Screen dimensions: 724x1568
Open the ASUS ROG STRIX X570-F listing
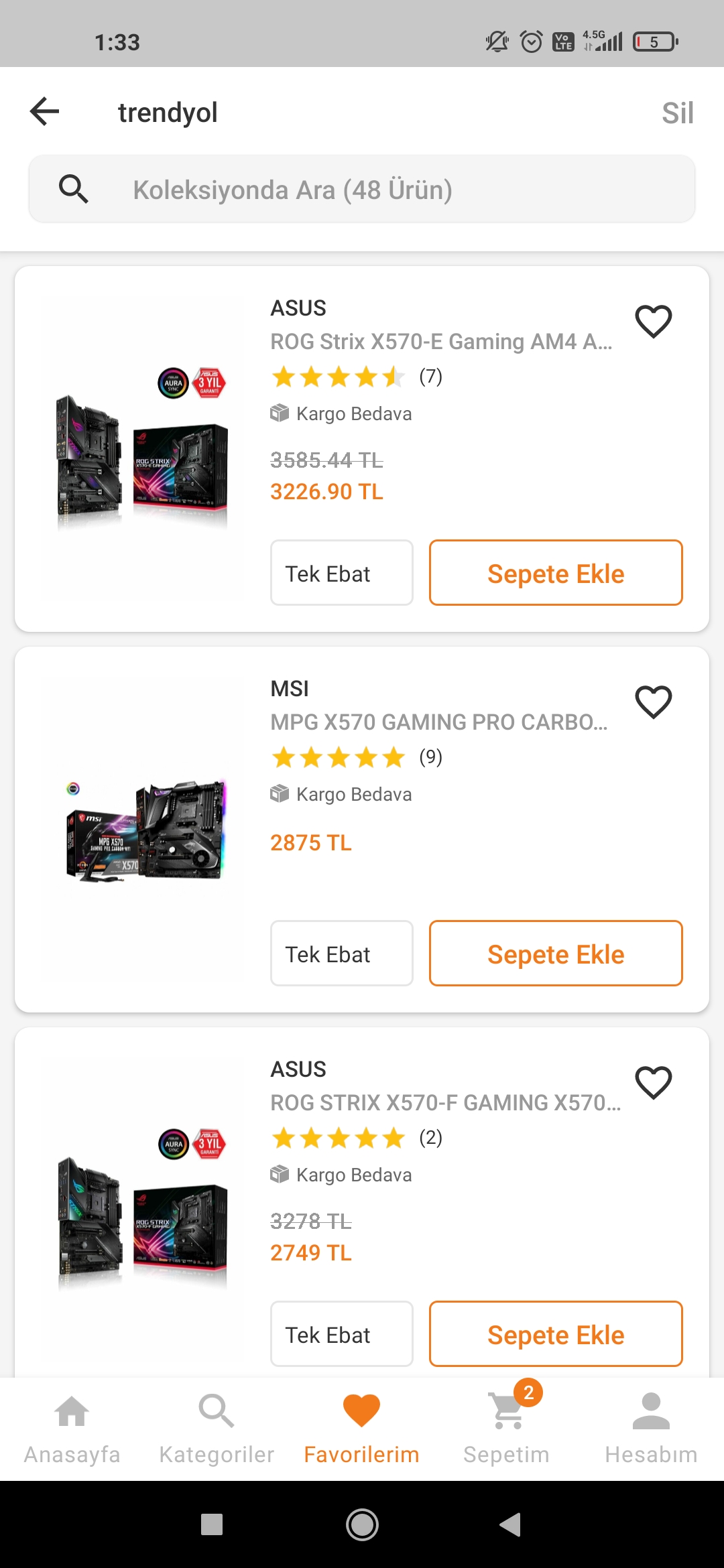click(445, 1103)
